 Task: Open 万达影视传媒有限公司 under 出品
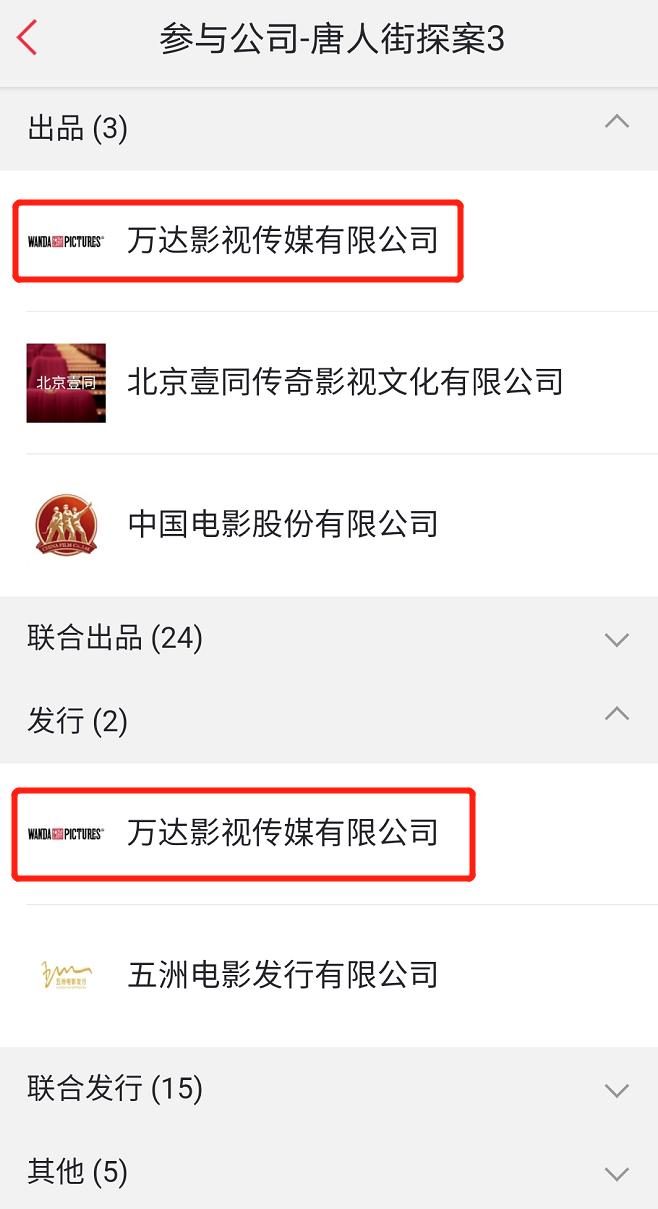click(282, 241)
